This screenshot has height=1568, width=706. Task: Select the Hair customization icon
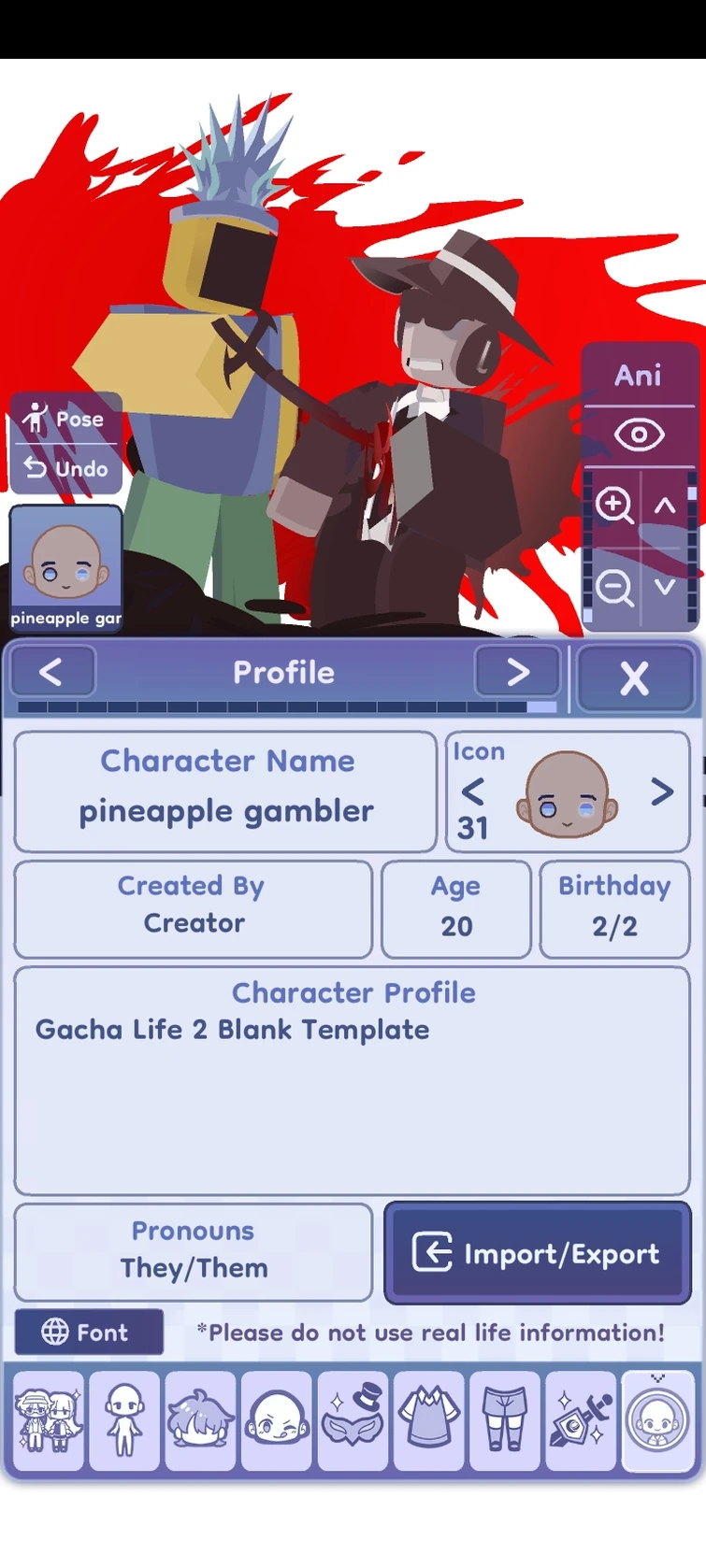click(x=199, y=1420)
